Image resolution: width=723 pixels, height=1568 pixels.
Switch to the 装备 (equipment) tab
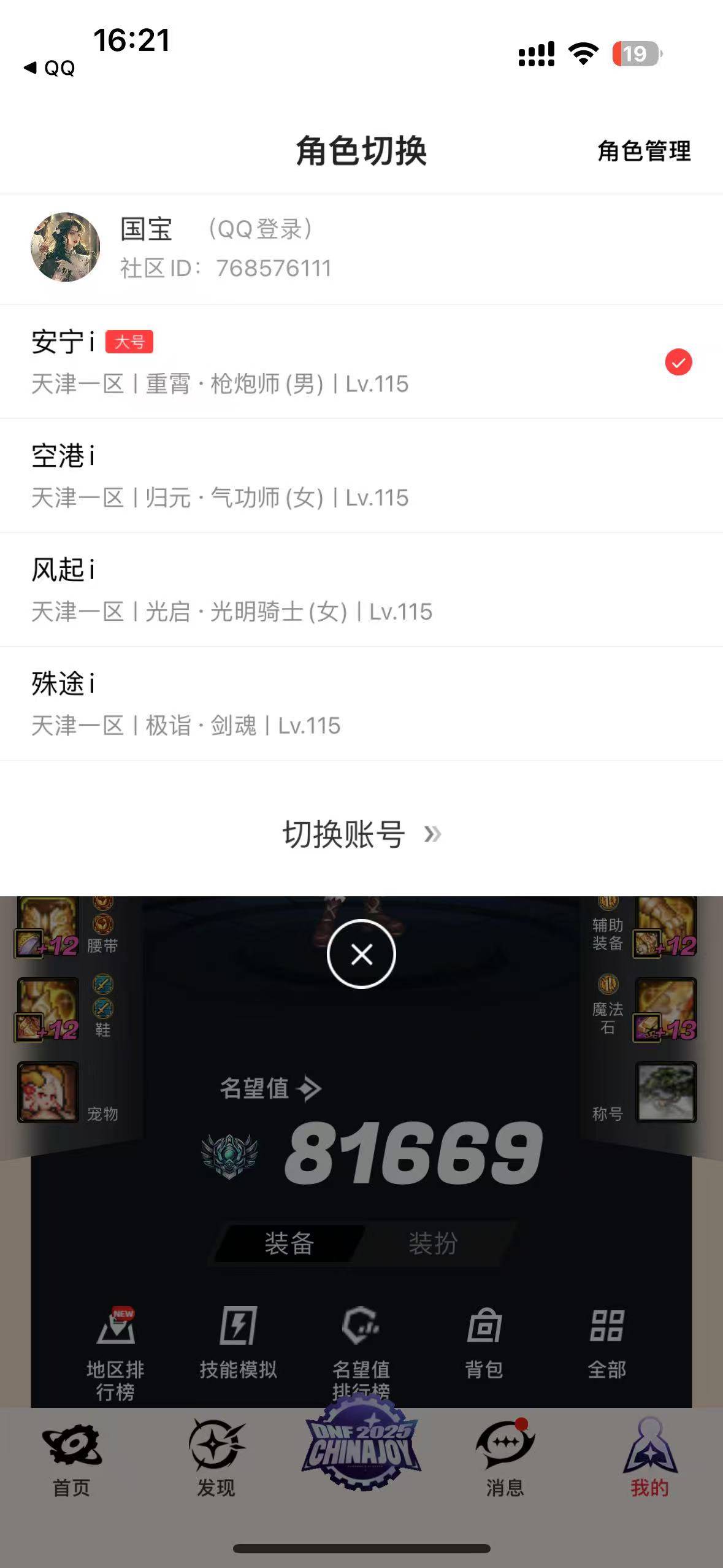coord(292,1244)
